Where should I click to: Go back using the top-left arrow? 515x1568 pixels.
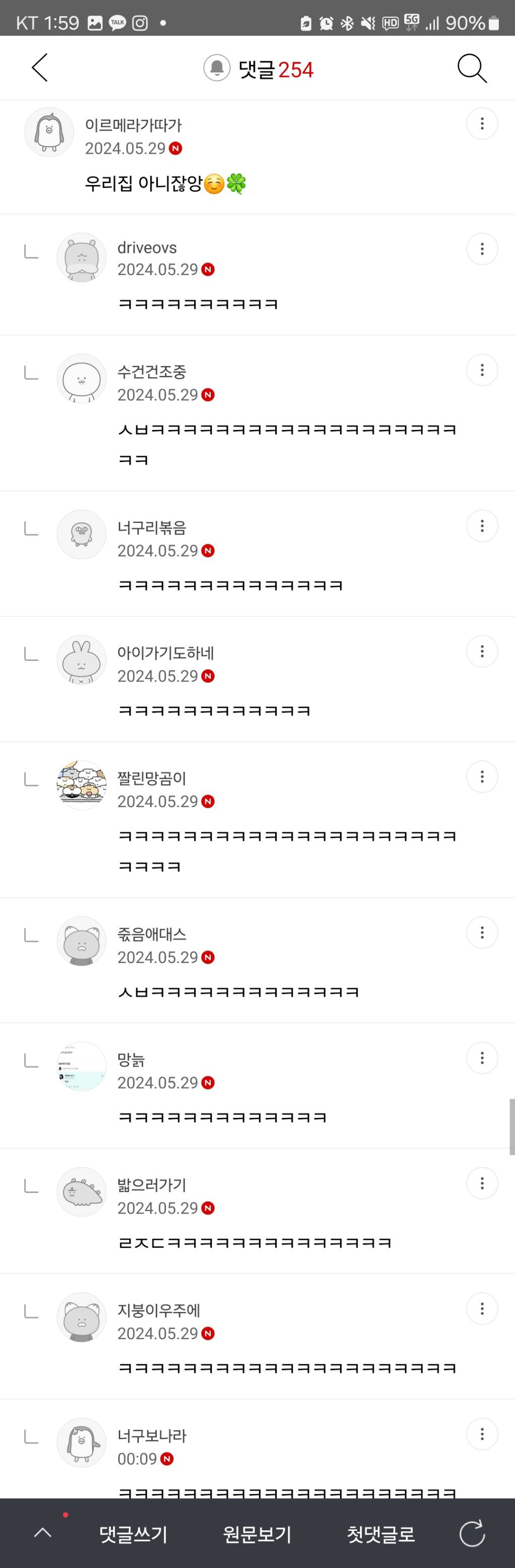pyautogui.click(x=40, y=67)
